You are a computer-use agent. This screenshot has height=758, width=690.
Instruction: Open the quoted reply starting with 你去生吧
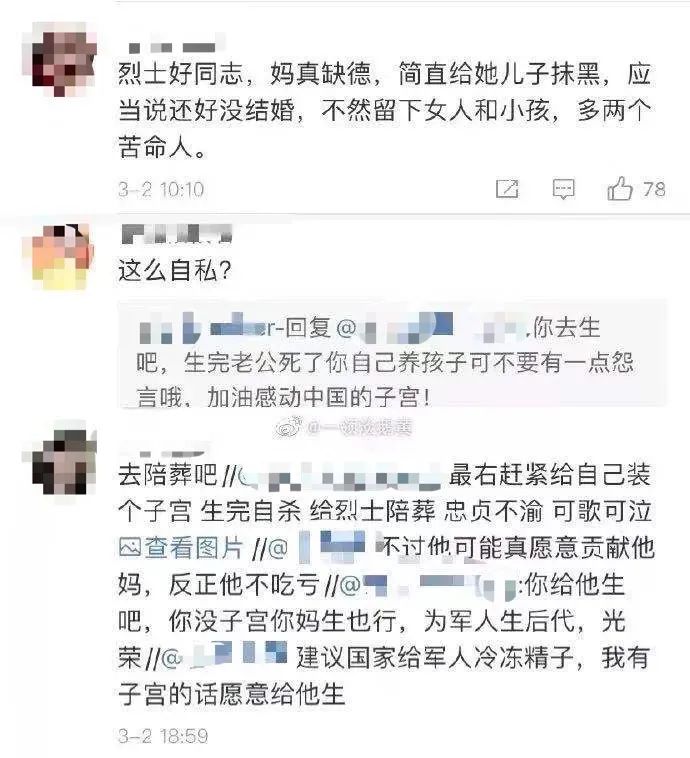[x=390, y=362]
